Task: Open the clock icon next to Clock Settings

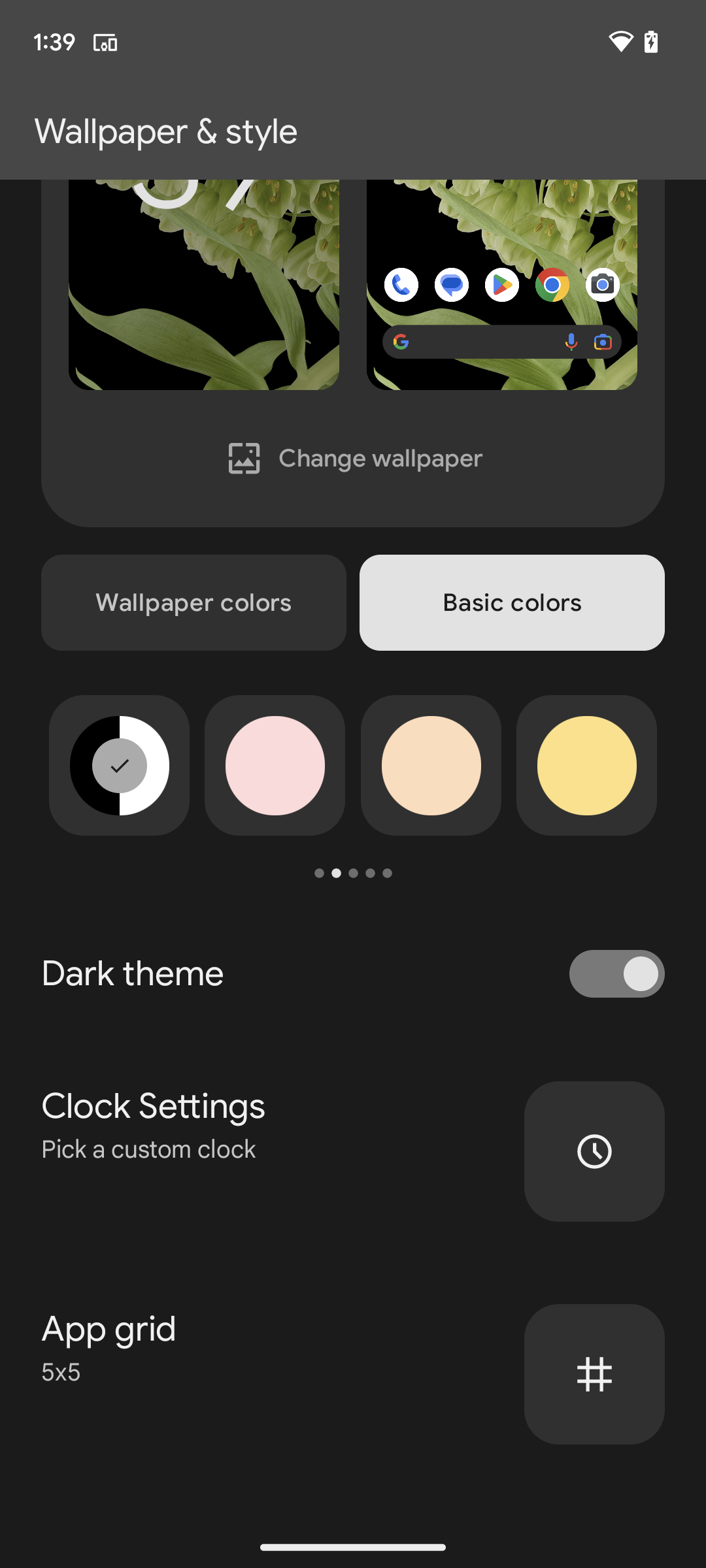Action: pos(594,1152)
